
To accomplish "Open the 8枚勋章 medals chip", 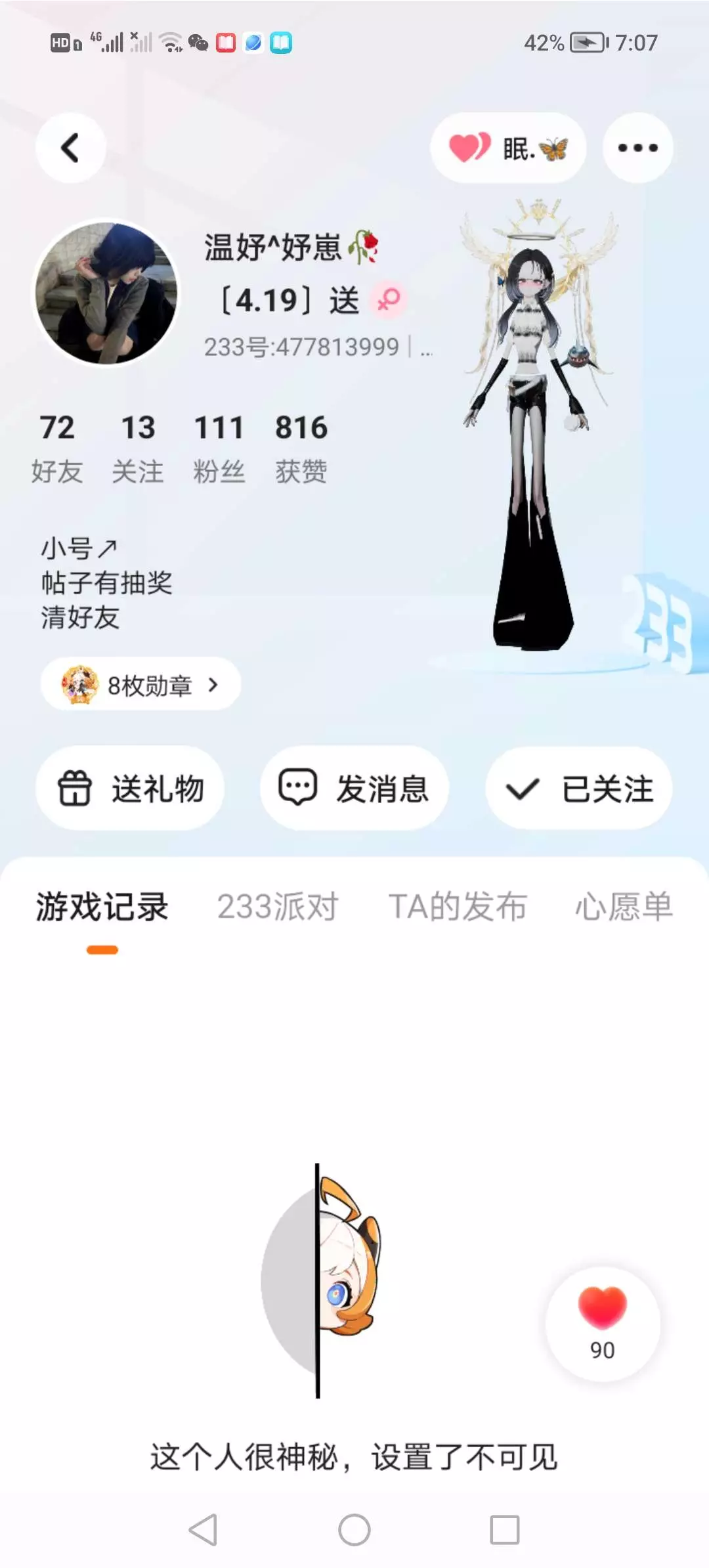I will (140, 684).
